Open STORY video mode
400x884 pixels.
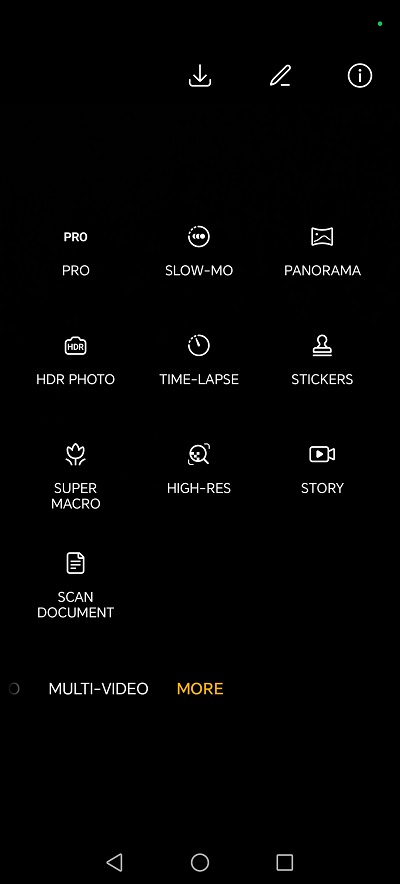322,469
